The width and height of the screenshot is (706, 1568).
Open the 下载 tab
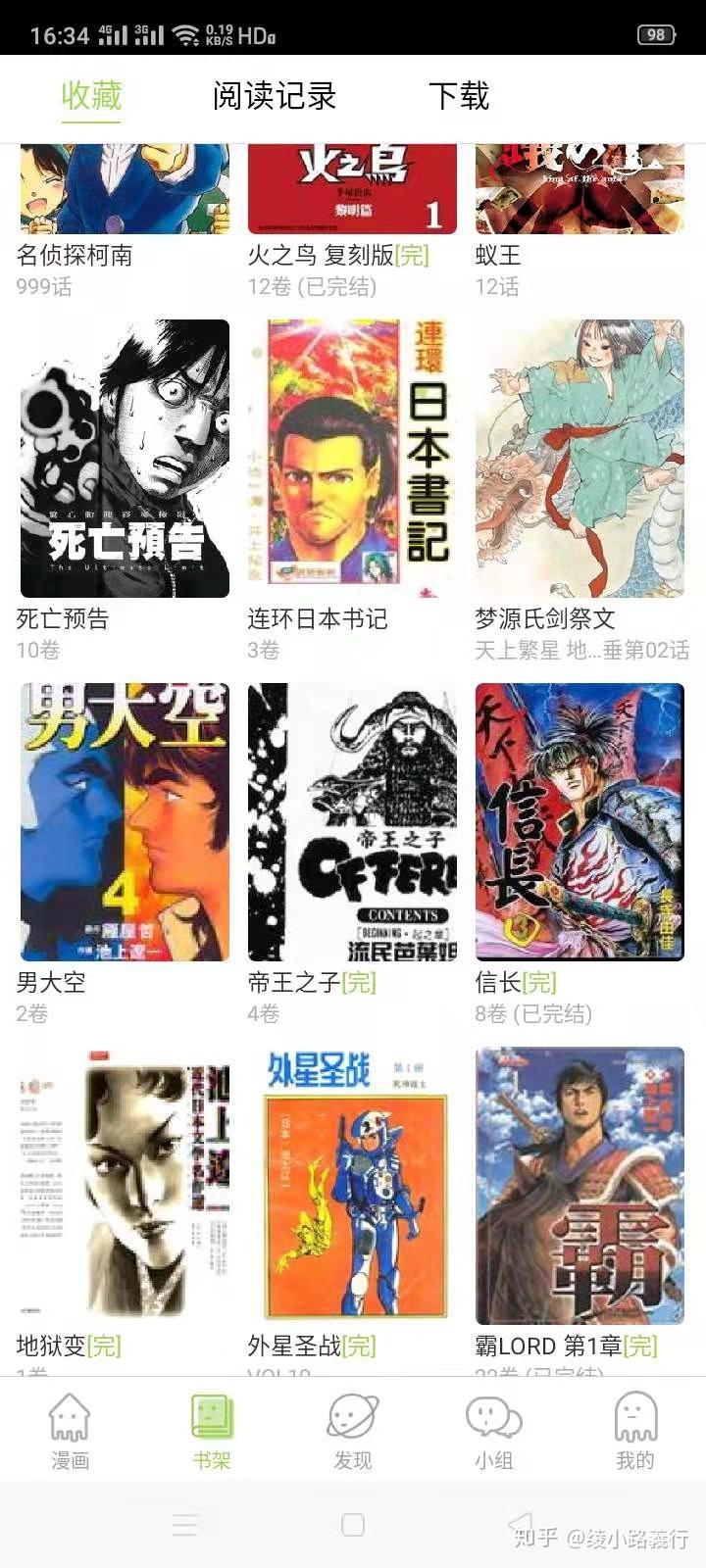click(458, 96)
